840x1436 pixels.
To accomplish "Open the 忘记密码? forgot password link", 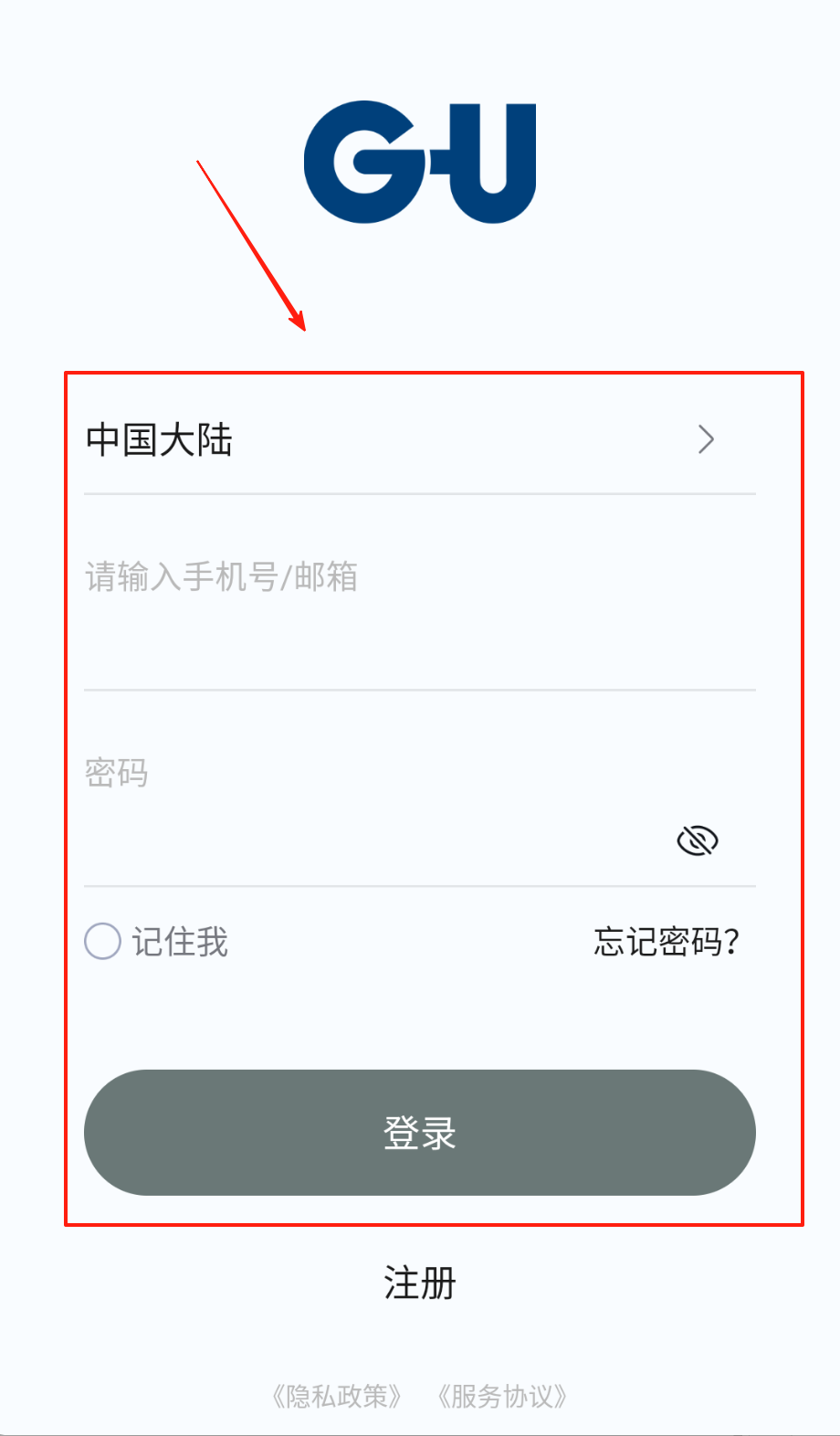I will (666, 941).
